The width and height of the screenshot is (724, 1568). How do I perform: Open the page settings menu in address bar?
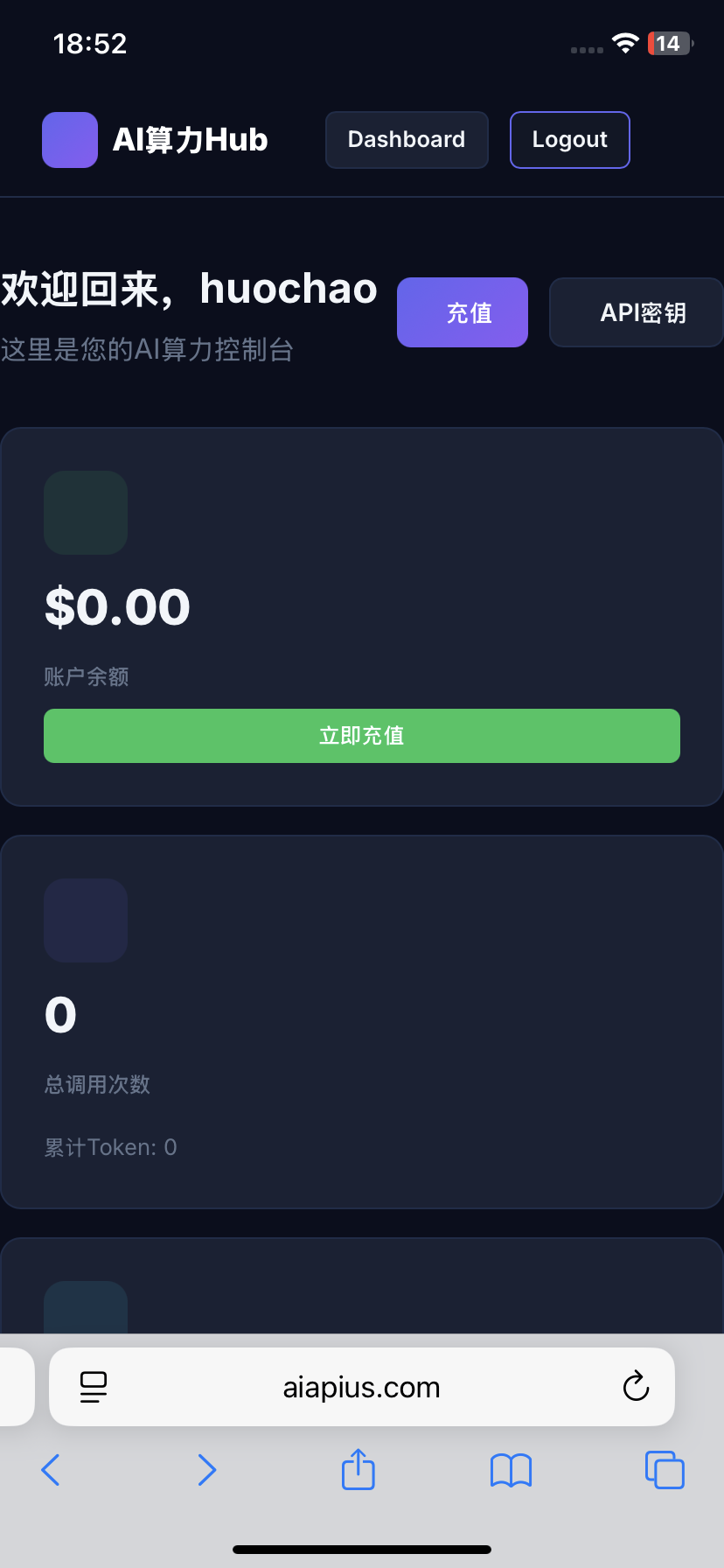94,1387
